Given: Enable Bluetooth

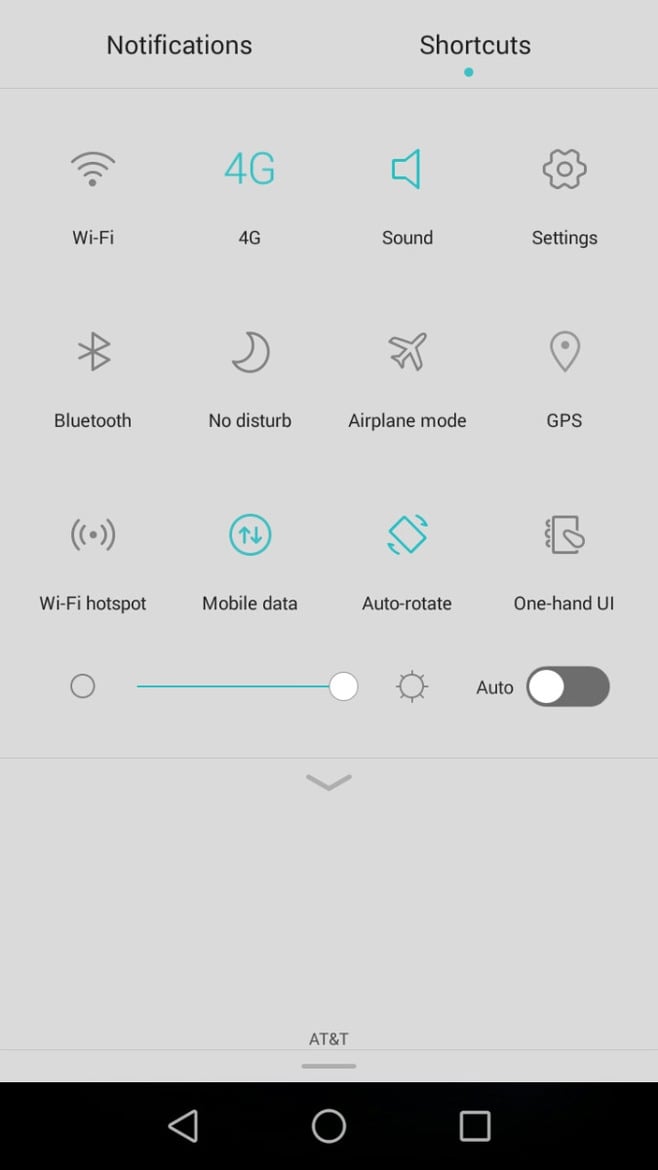Looking at the screenshot, I should click(x=93, y=353).
